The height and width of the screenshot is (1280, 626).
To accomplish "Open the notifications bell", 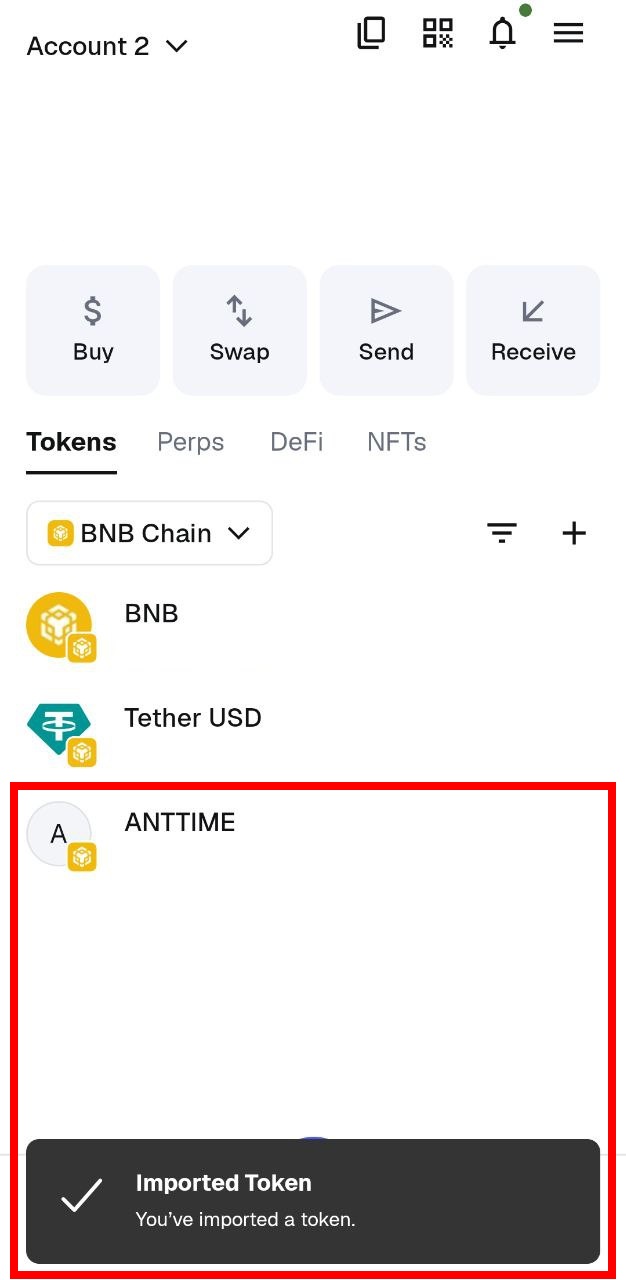I will point(502,34).
